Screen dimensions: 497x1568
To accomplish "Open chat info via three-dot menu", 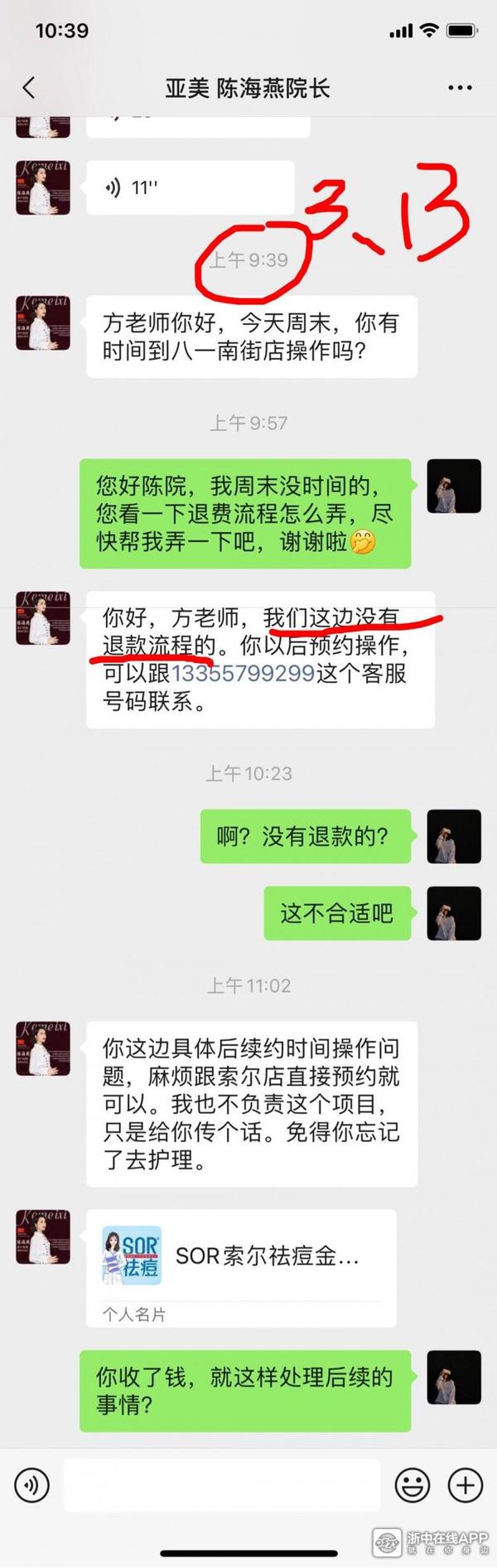I will coord(460,88).
